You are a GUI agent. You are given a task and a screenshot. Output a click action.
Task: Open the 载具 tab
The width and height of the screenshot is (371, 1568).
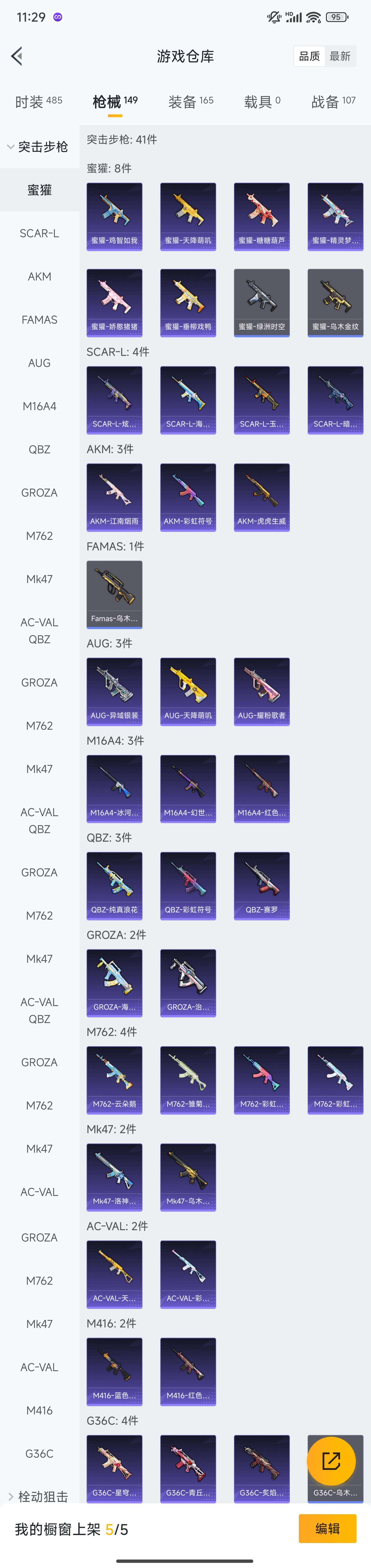(262, 101)
